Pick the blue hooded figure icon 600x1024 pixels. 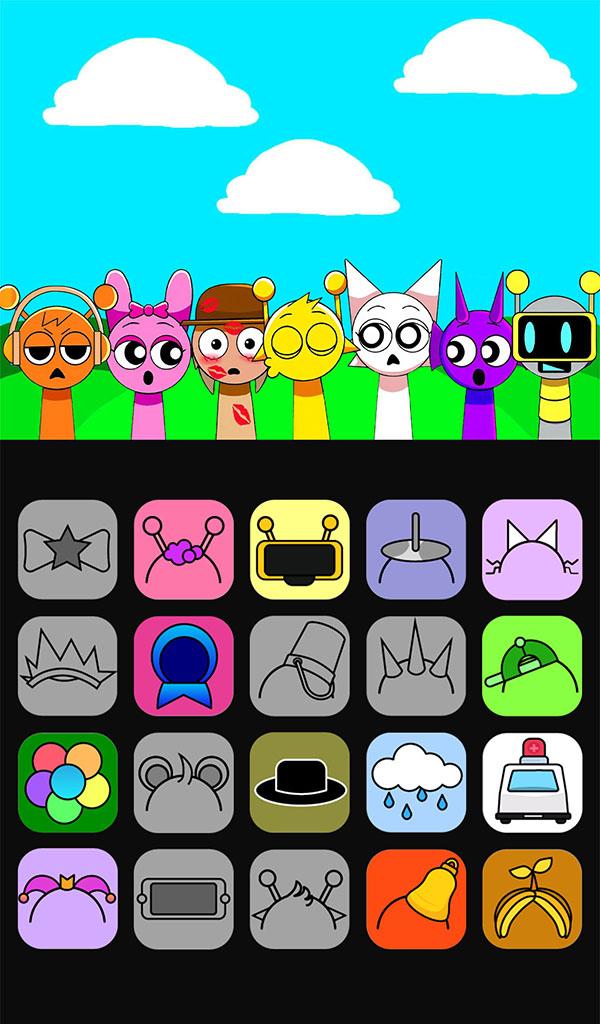tap(184, 666)
